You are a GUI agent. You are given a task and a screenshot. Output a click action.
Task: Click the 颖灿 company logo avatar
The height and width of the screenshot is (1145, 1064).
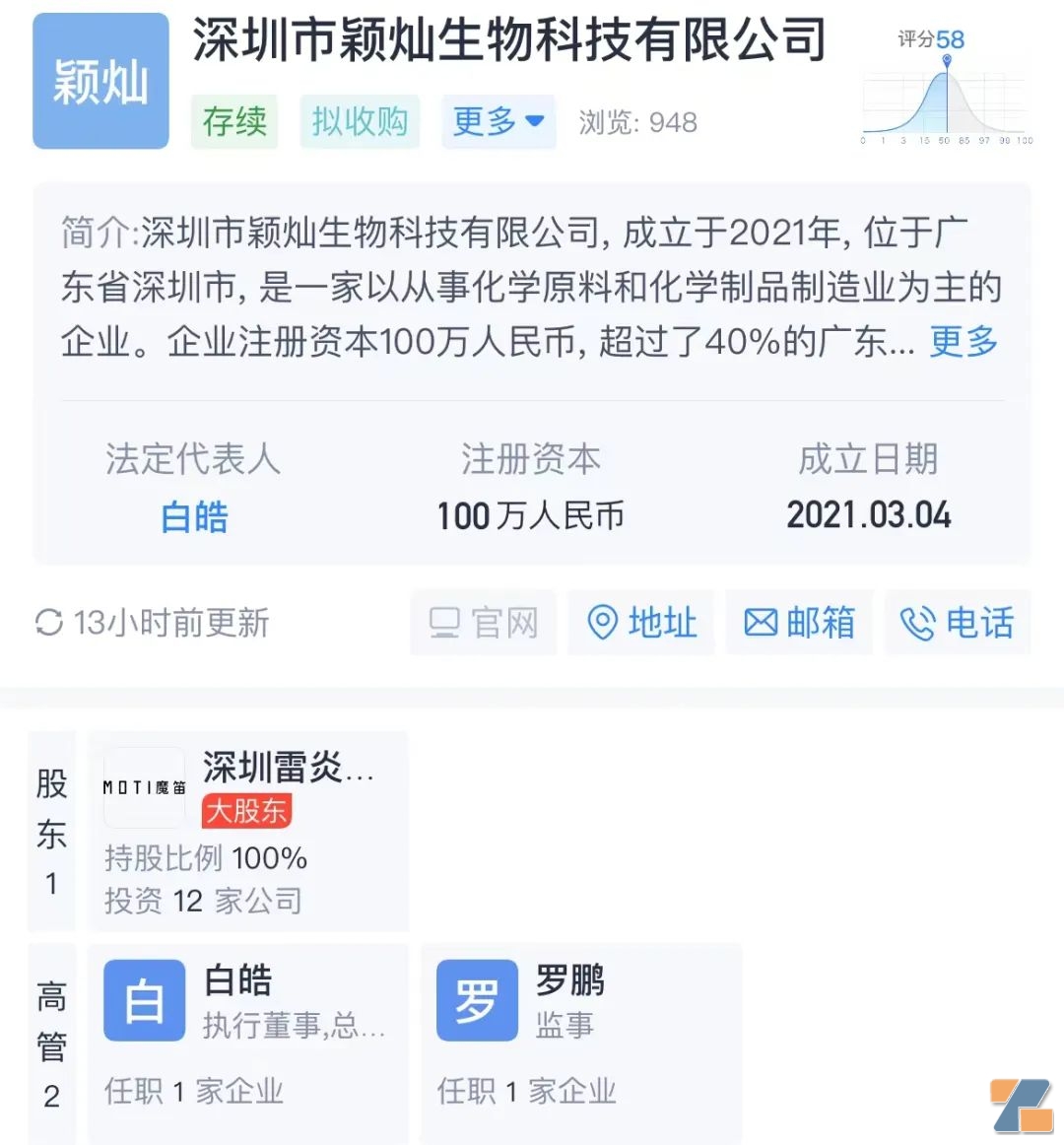click(100, 80)
